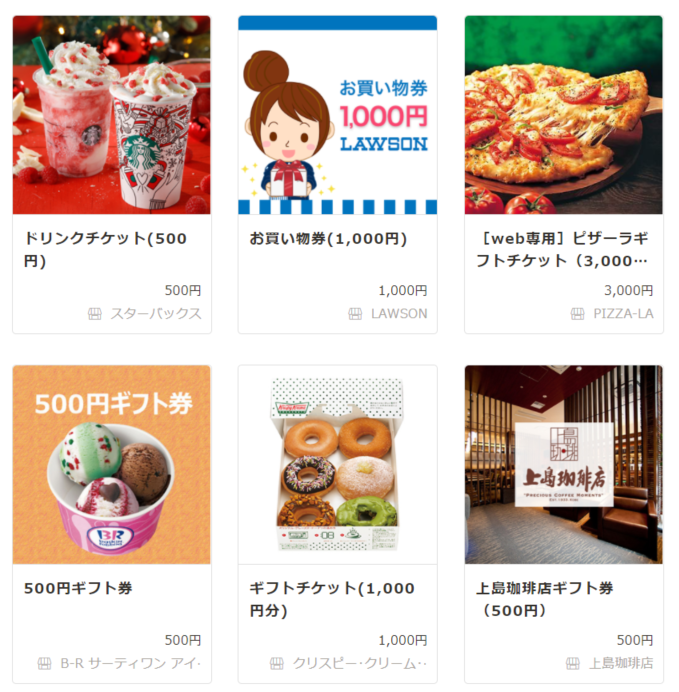Choose the クリスピー・クリーム ギフトチケット (1,000円分) card

pos(337,523)
